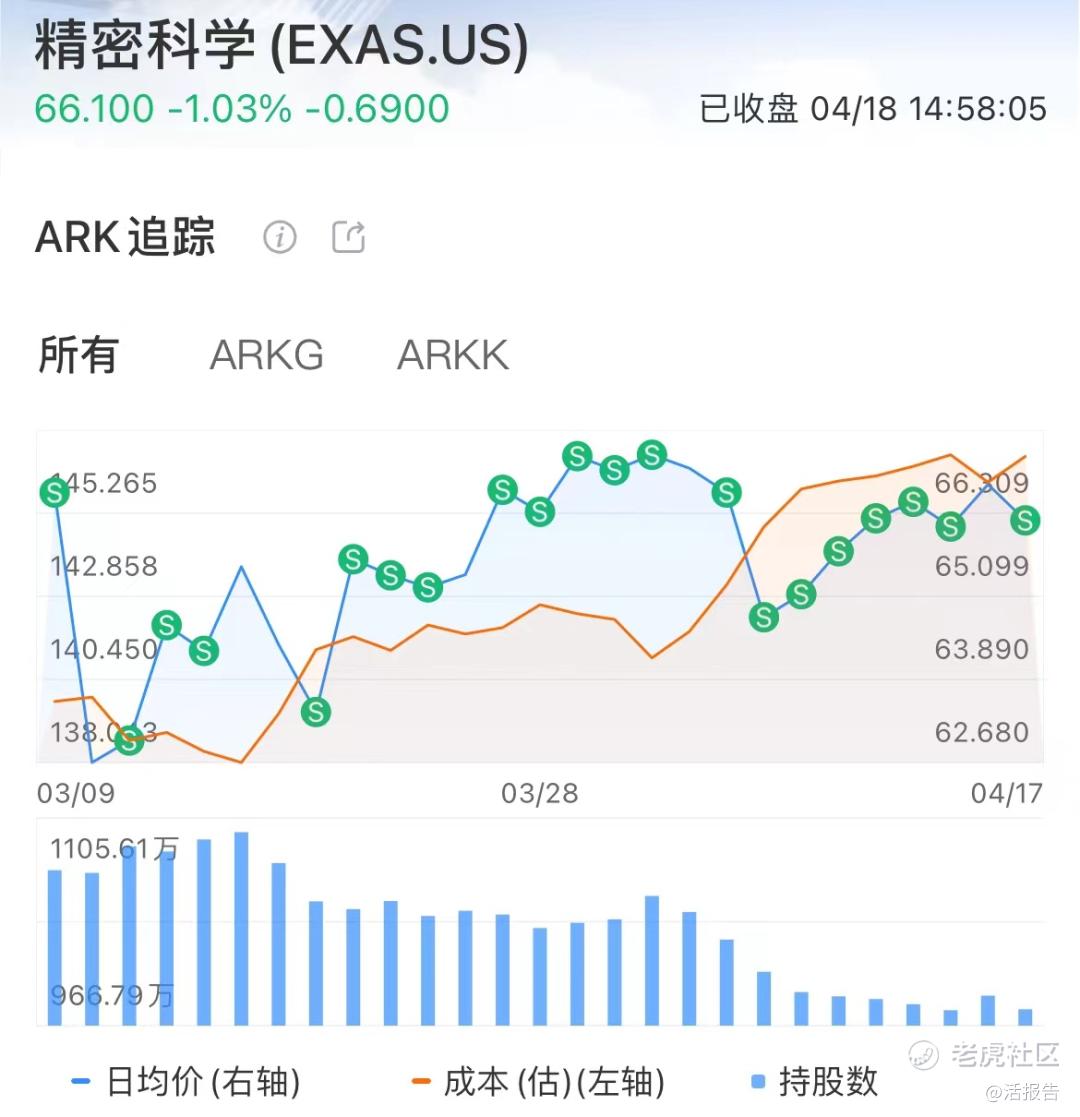This screenshot has height=1117, width=1080.
Task: Toggle the 持股数 legend series
Action: 814,1081
